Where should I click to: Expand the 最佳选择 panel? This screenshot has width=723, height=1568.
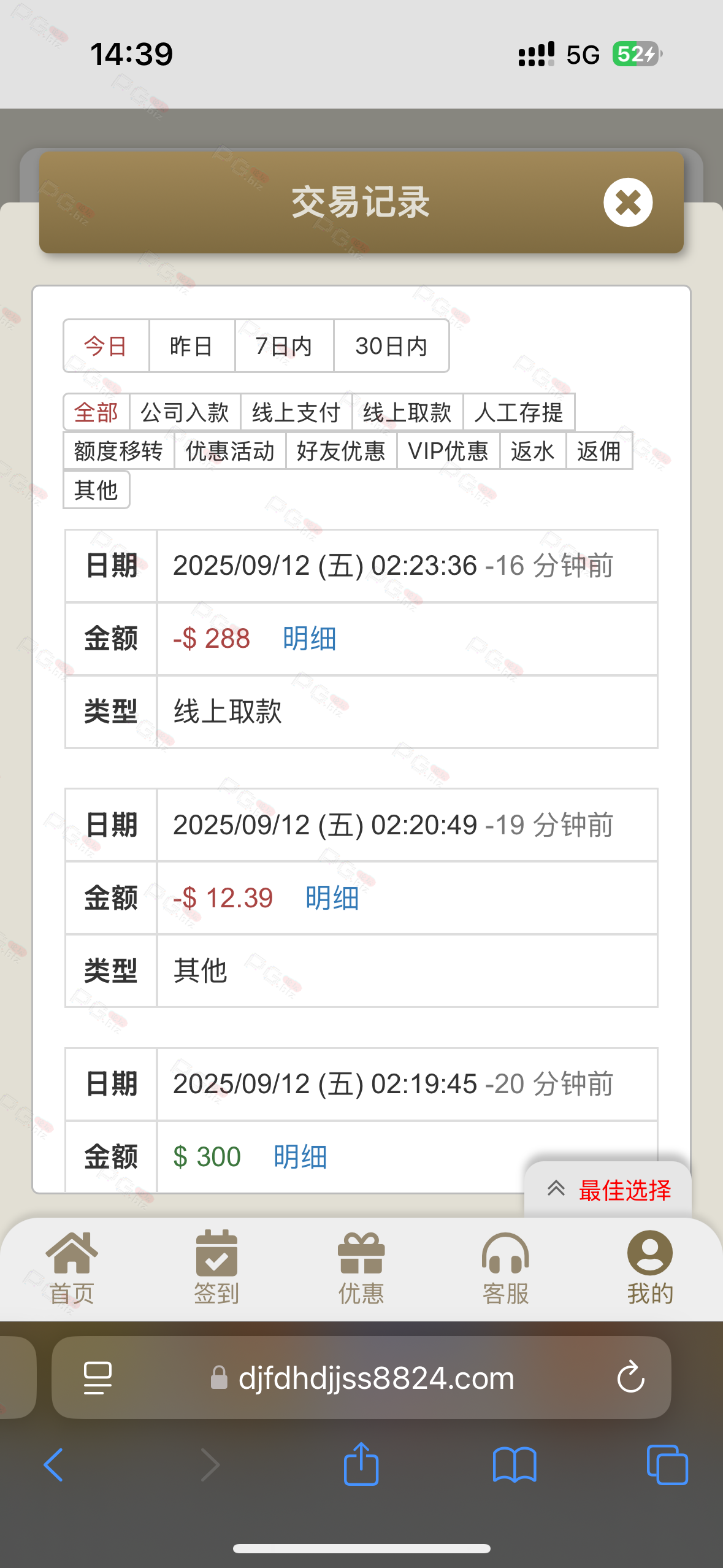coord(608,1189)
